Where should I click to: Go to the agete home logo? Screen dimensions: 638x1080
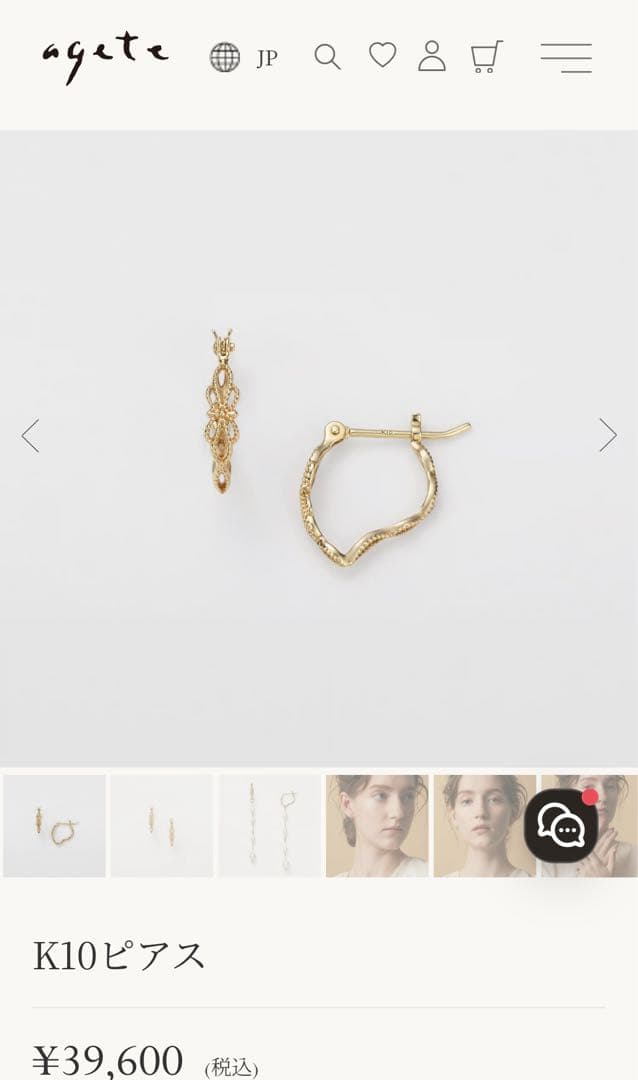tap(105, 57)
